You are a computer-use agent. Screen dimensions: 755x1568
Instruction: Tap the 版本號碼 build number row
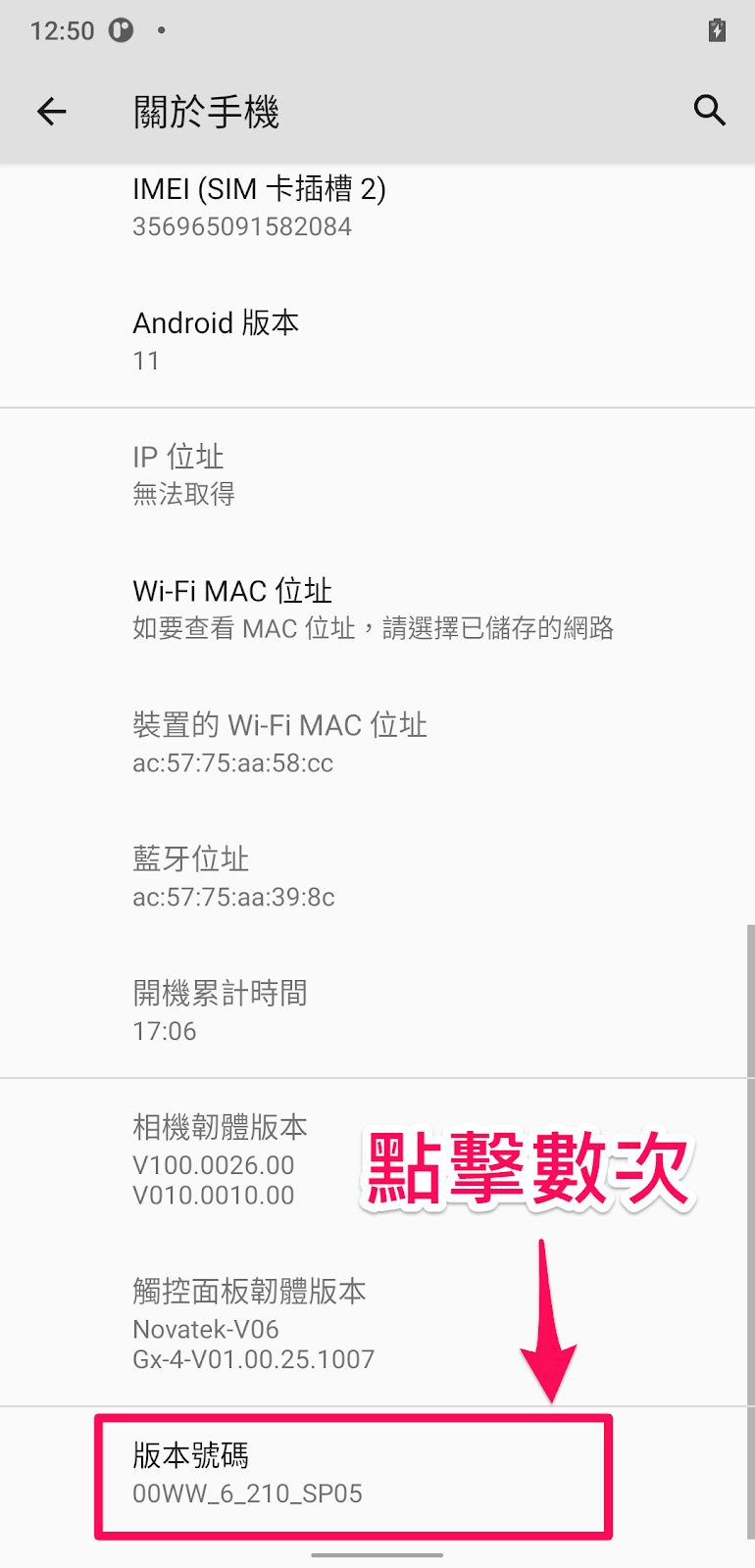point(377,1474)
